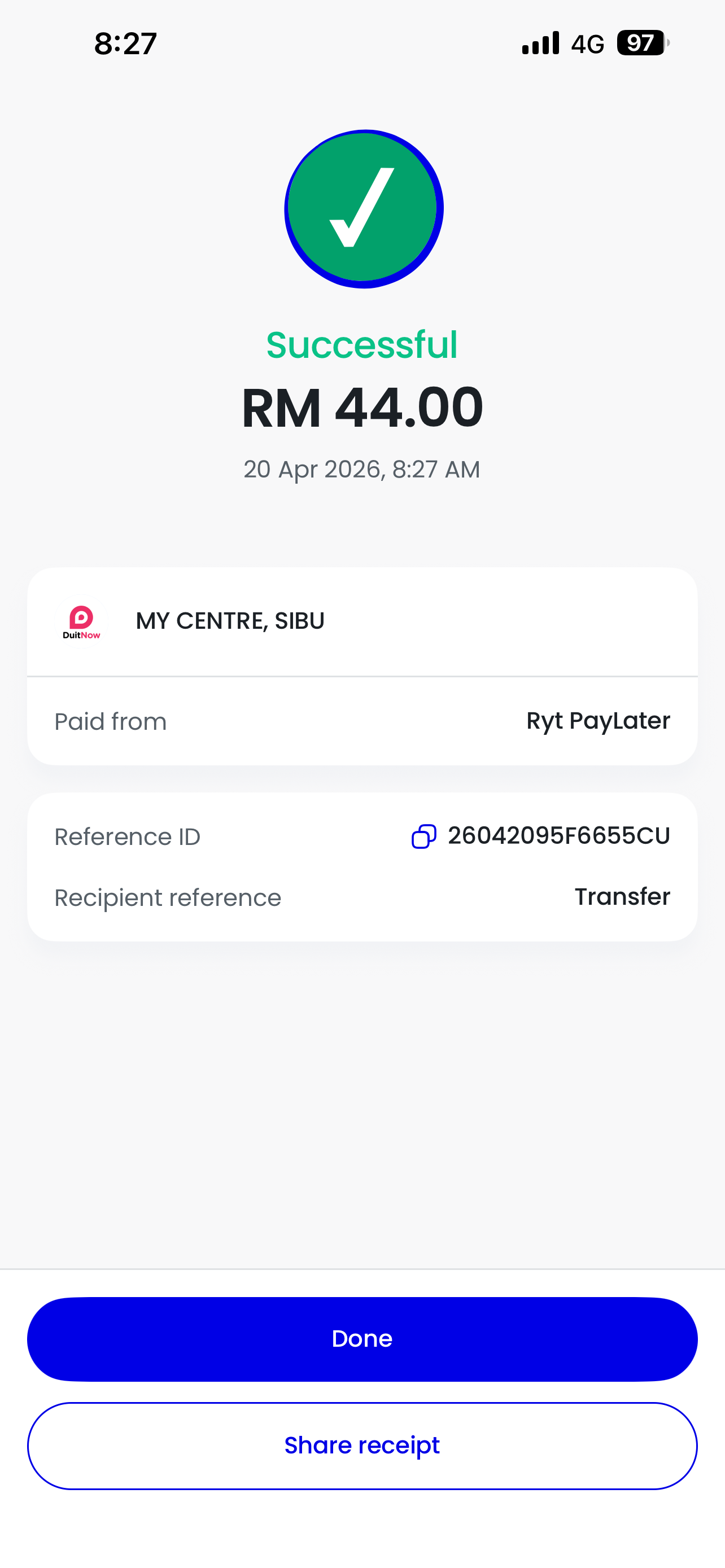Copy the Reference ID
This screenshot has width=725, height=1568.
pyautogui.click(x=423, y=836)
